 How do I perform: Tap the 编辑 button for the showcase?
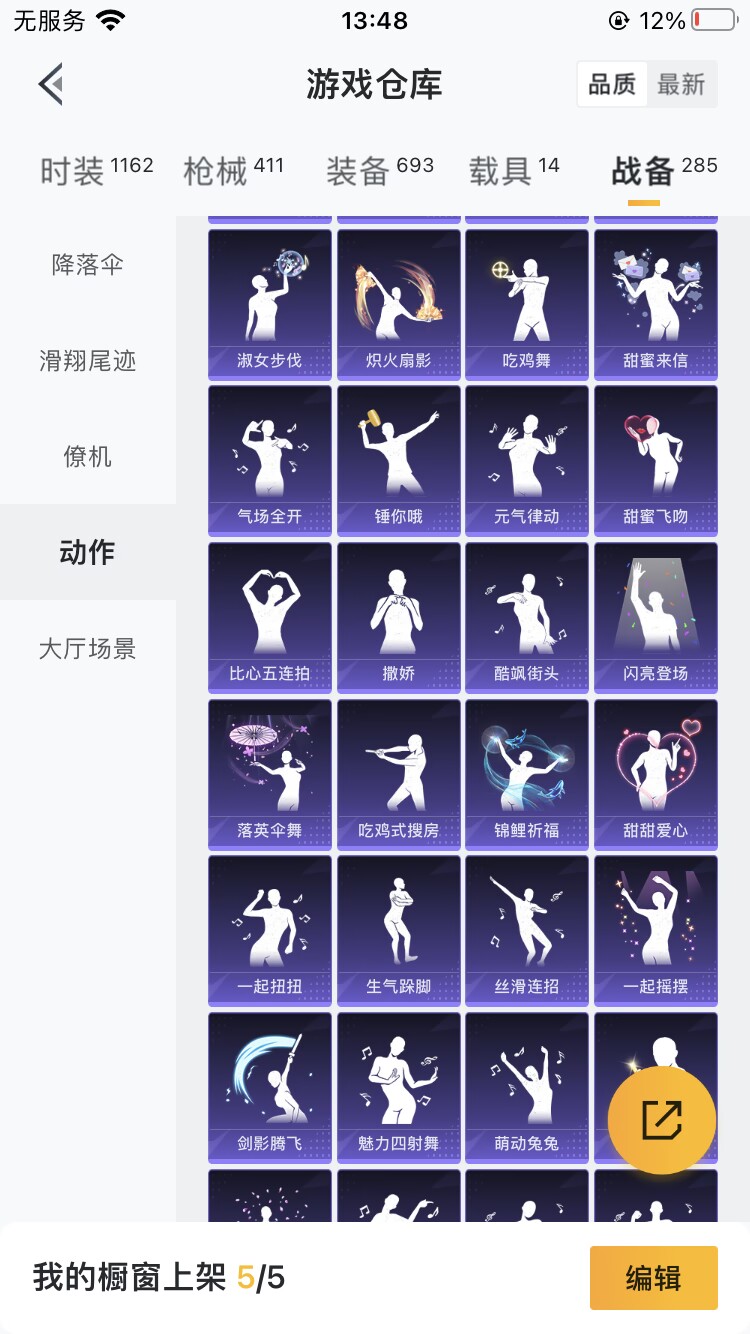point(654,1277)
